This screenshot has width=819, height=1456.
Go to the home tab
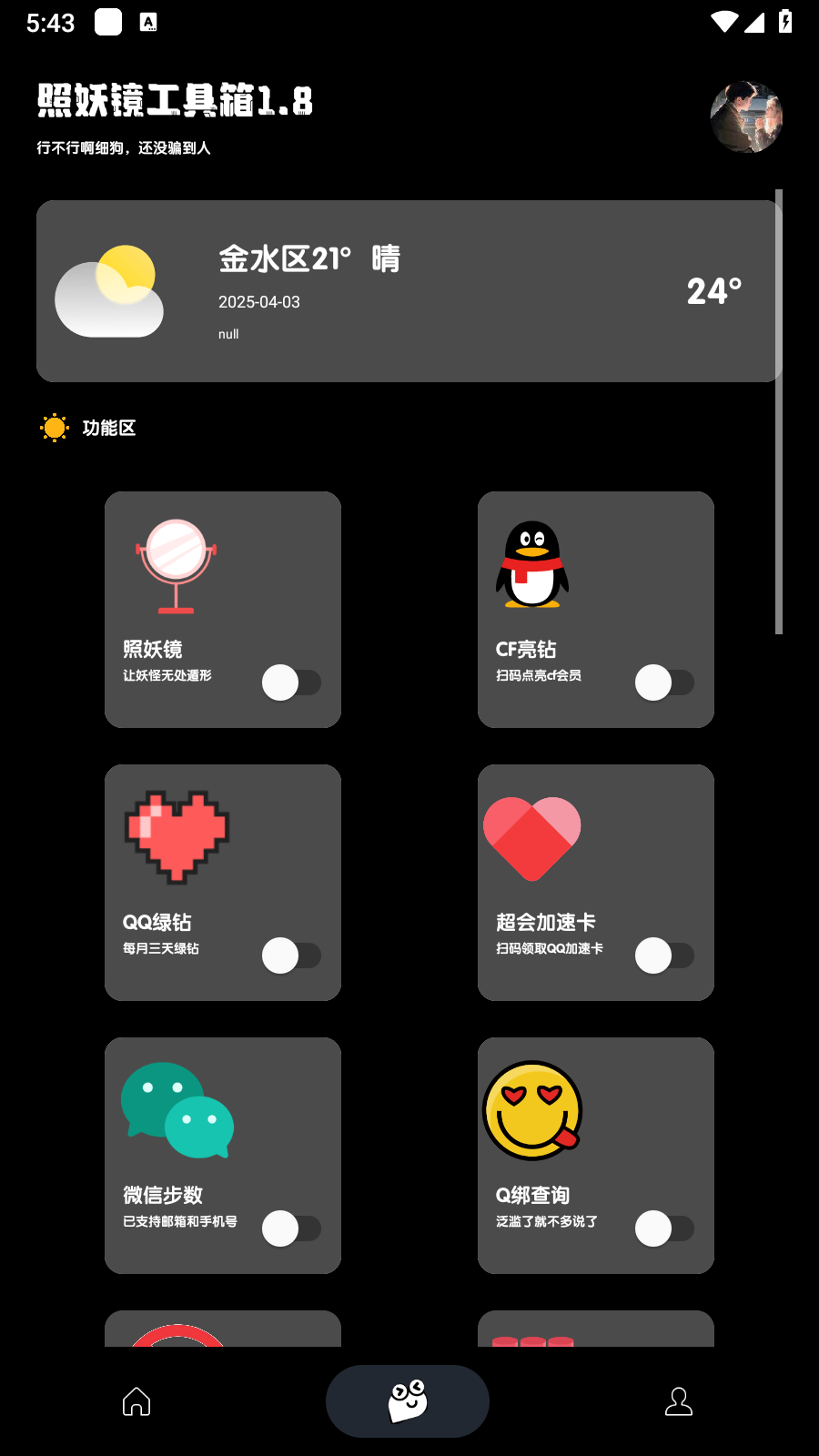136,1401
